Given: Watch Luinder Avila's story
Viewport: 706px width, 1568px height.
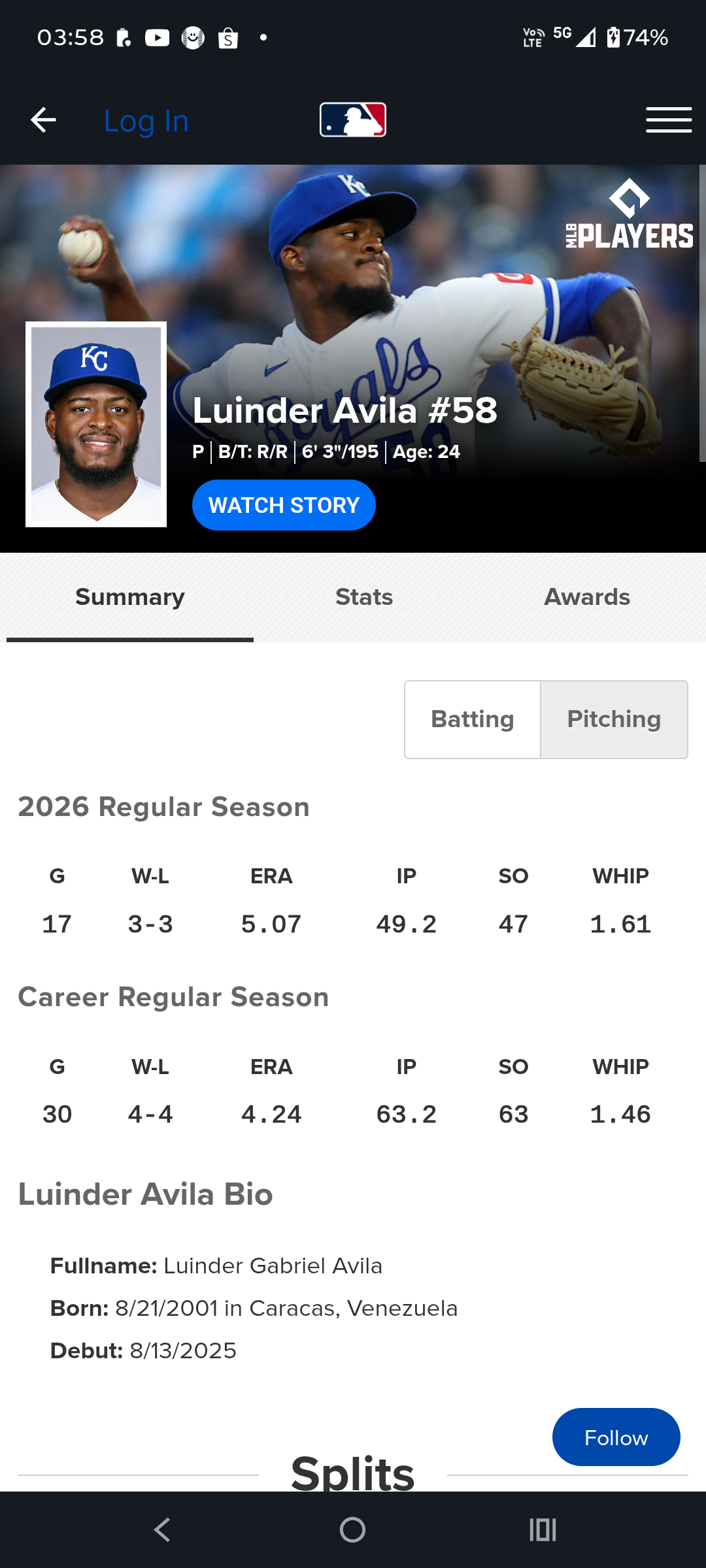Looking at the screenshot, I should (x=284, y=505).
